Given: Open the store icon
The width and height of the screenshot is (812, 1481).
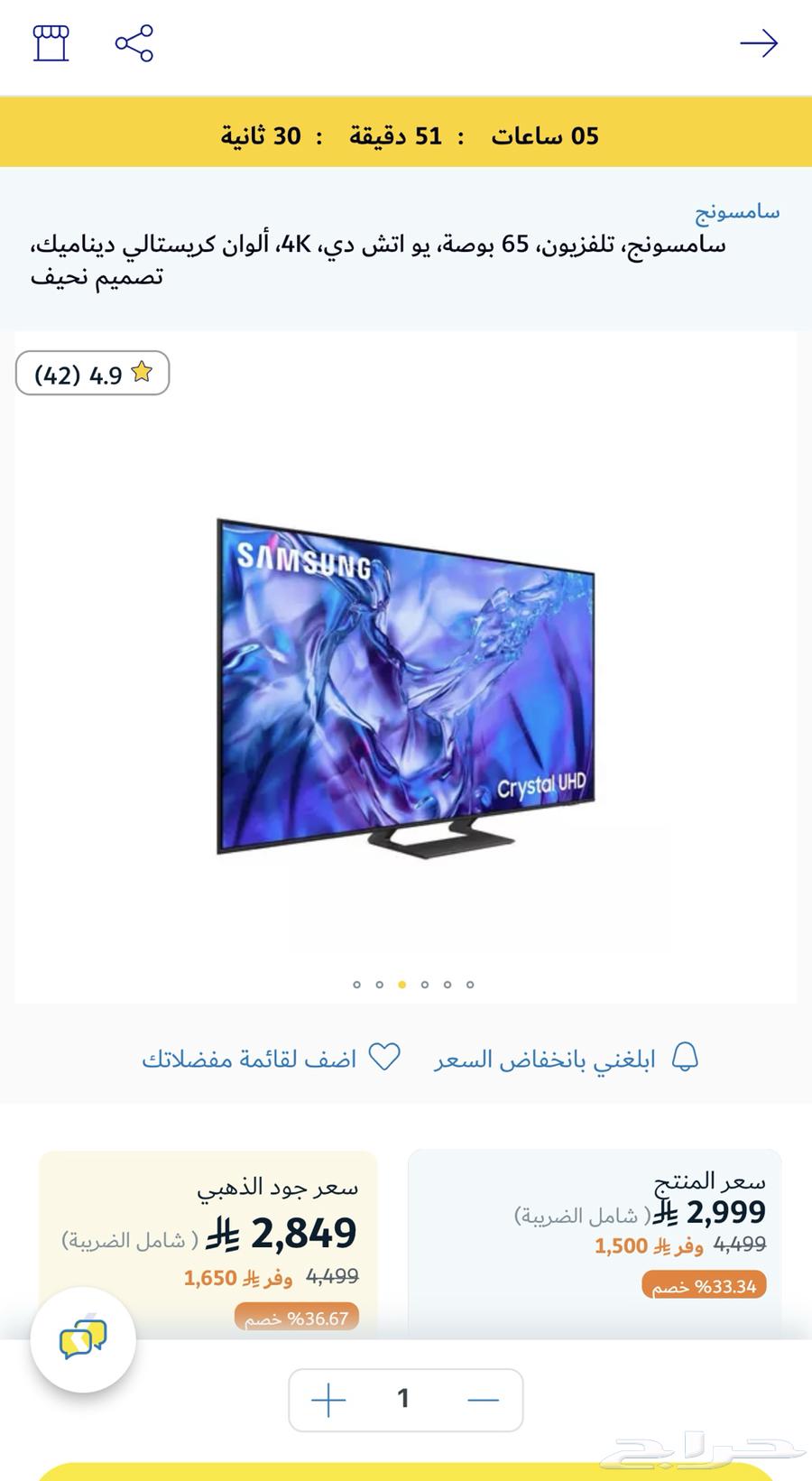Looking at the screenshot, I should 51,43.
